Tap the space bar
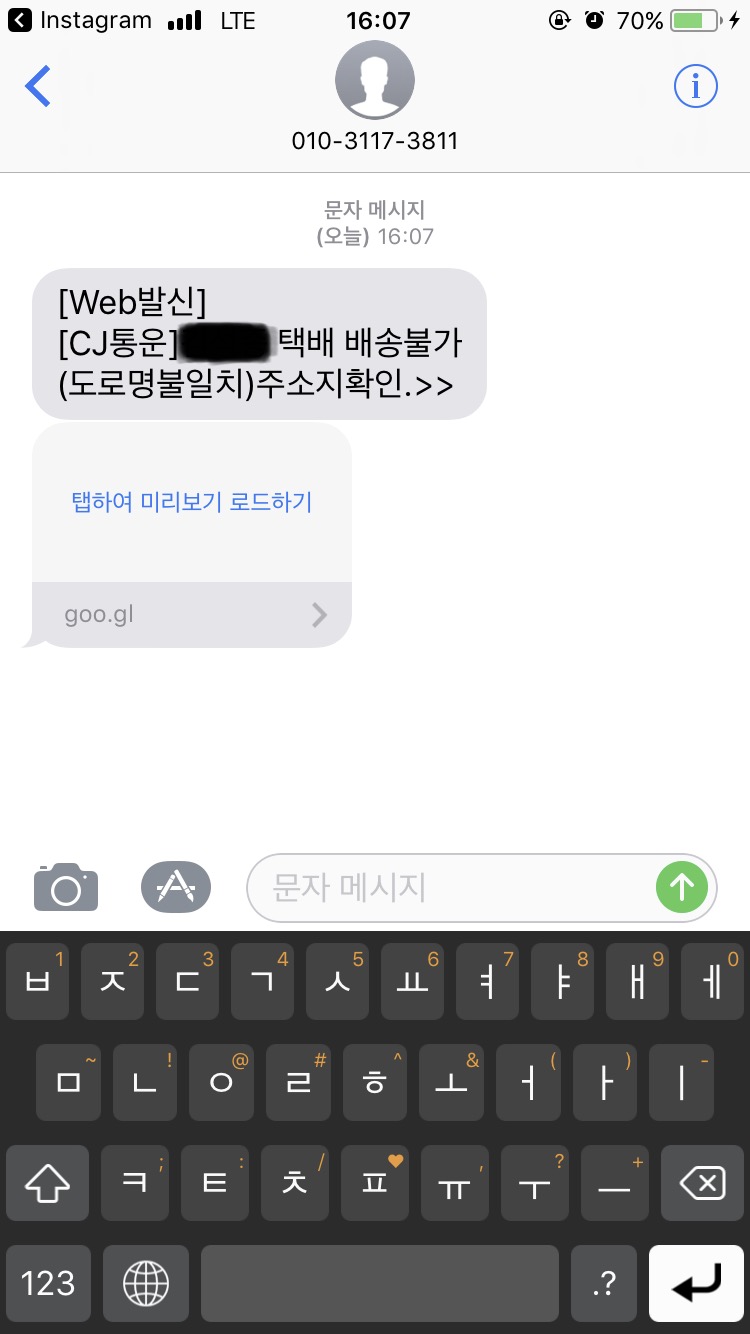 [x=380, y=1283]
